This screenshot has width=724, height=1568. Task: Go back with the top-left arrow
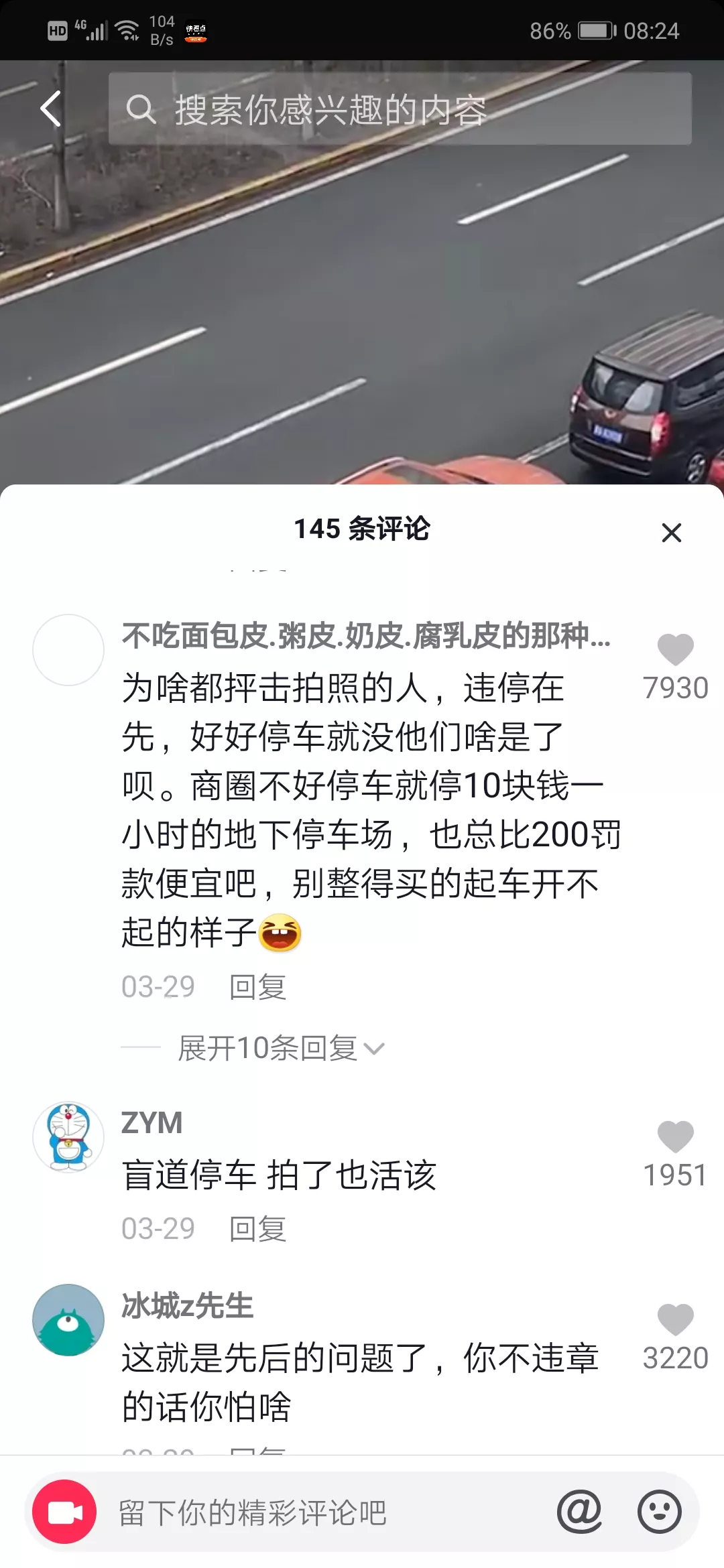[51, 109]
